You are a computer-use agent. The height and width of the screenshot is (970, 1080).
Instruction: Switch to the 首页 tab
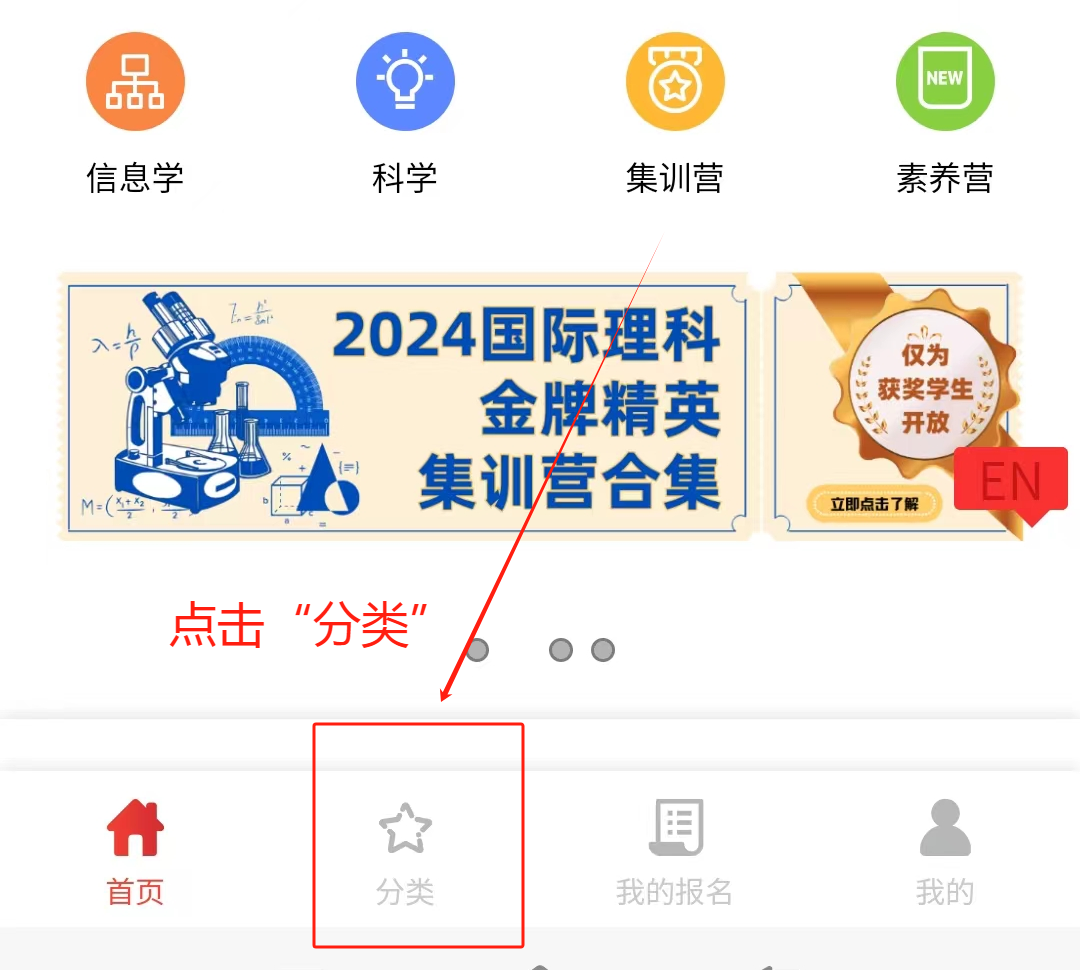(x=135, y=852)
